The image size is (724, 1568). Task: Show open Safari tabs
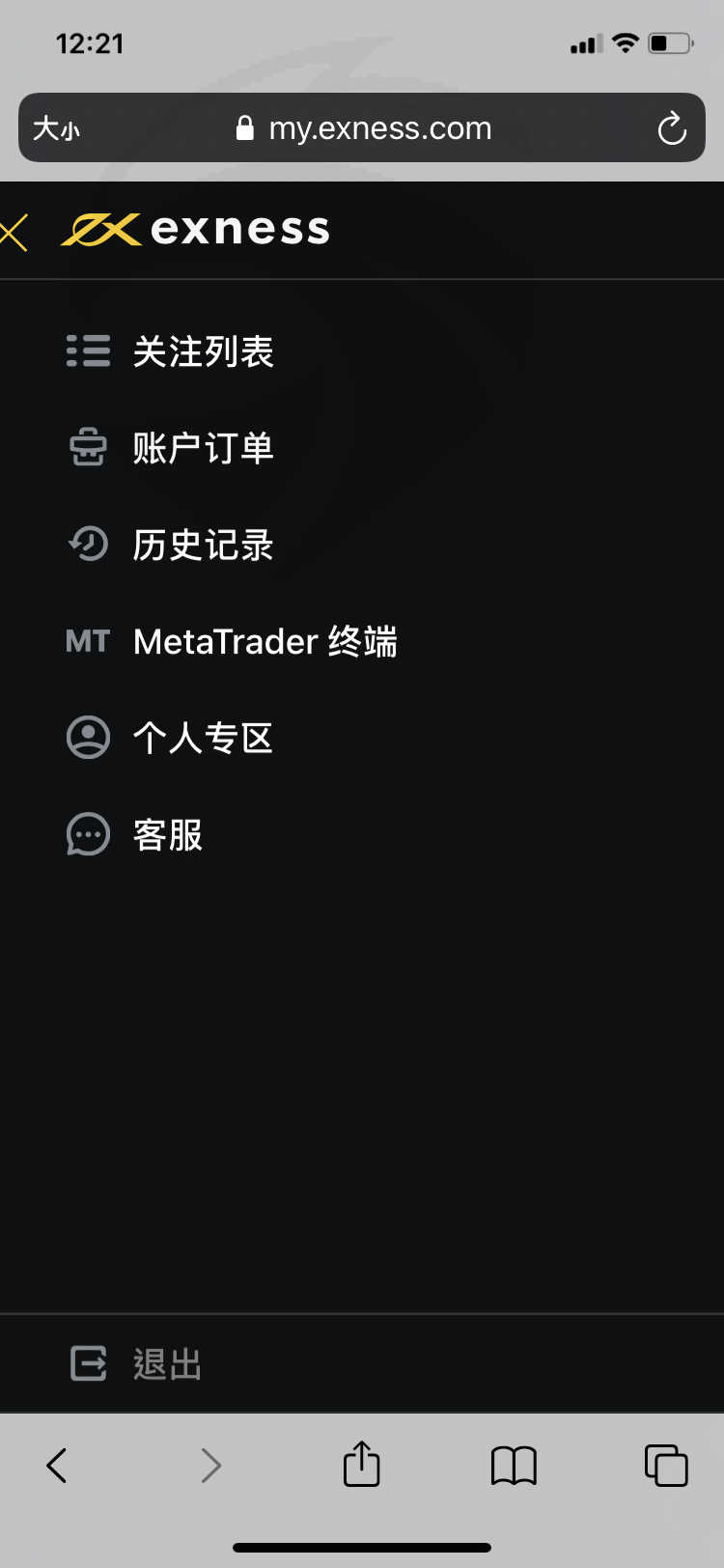[666, 1465]
